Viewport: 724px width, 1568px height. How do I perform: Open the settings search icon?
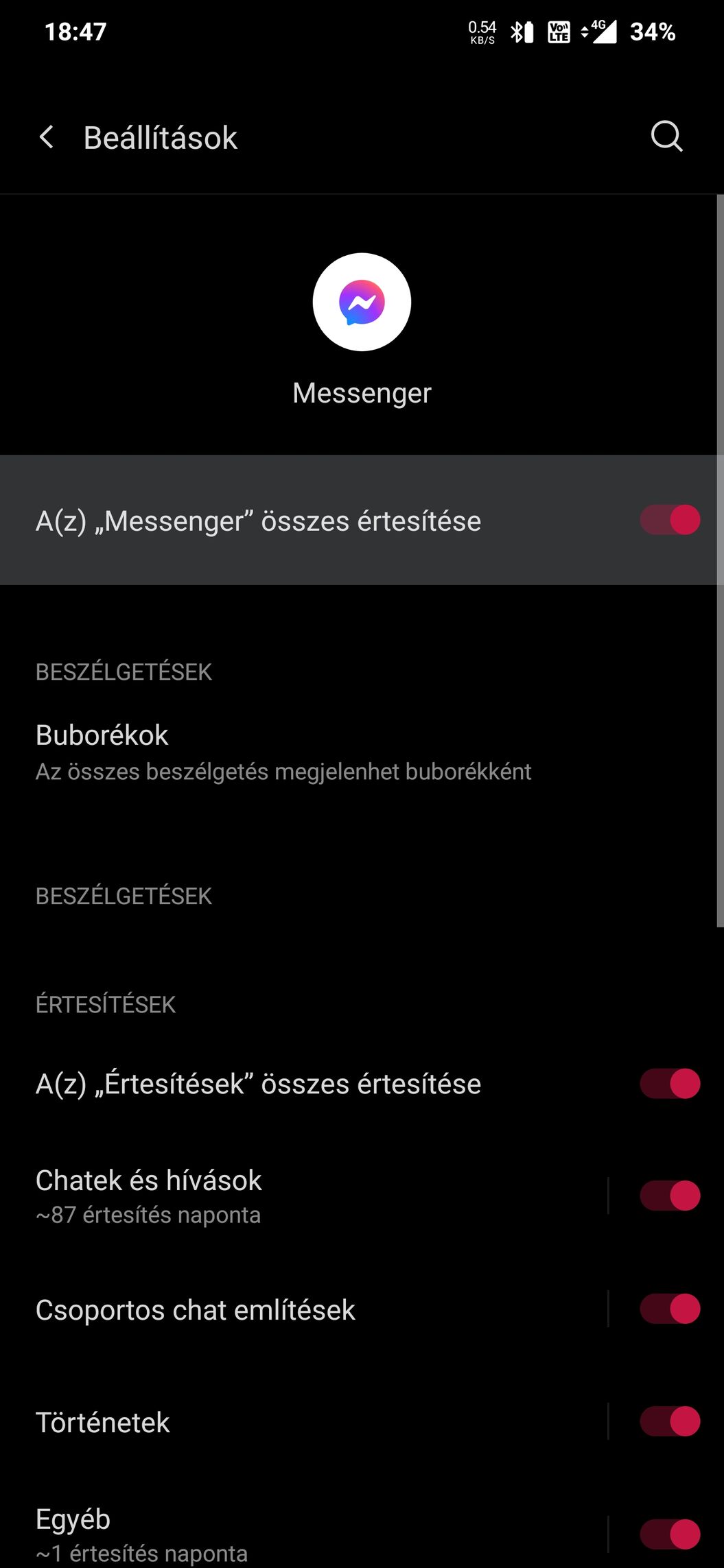click(666, 136)
